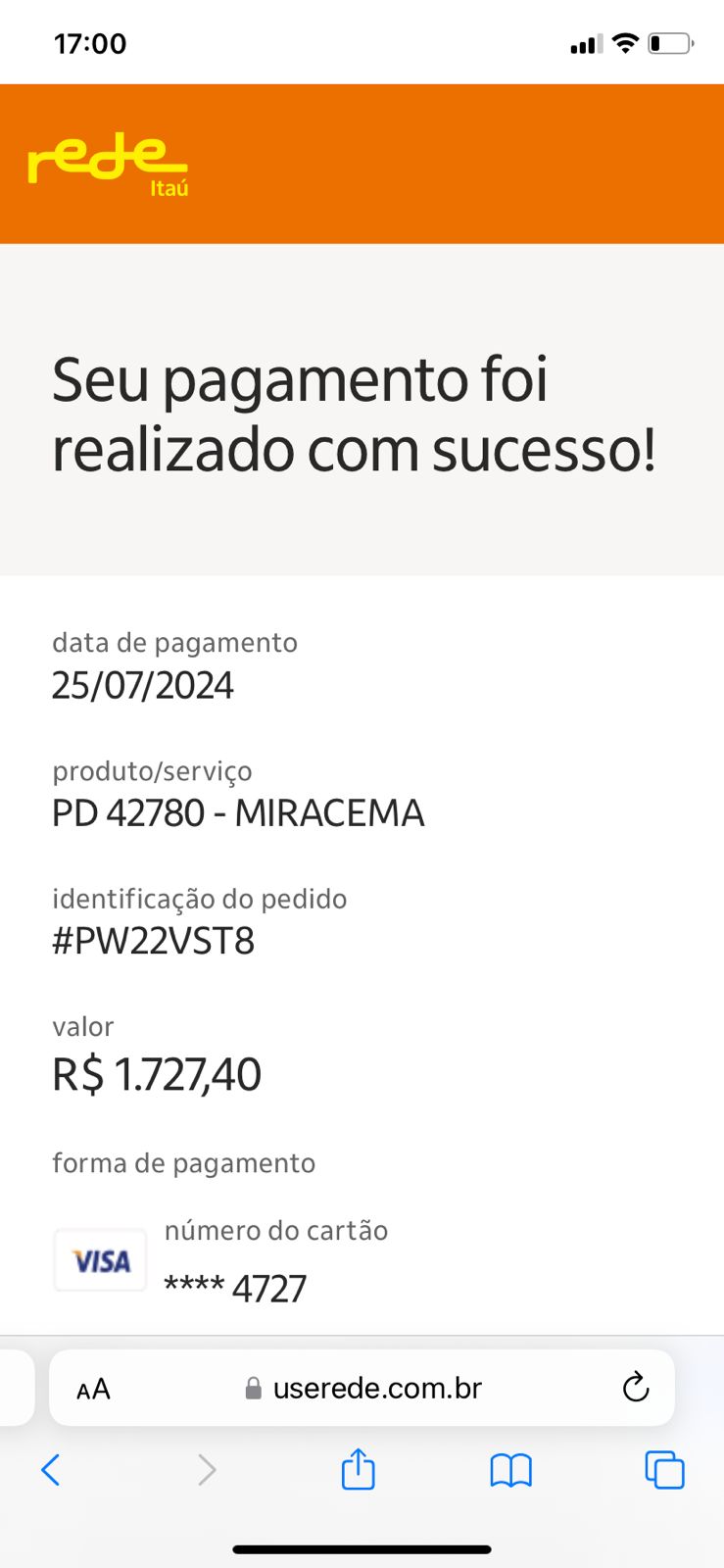Tap the grayed-out forward arrow
This screenshot has height=1568, width=724.
coord(205,1470)
